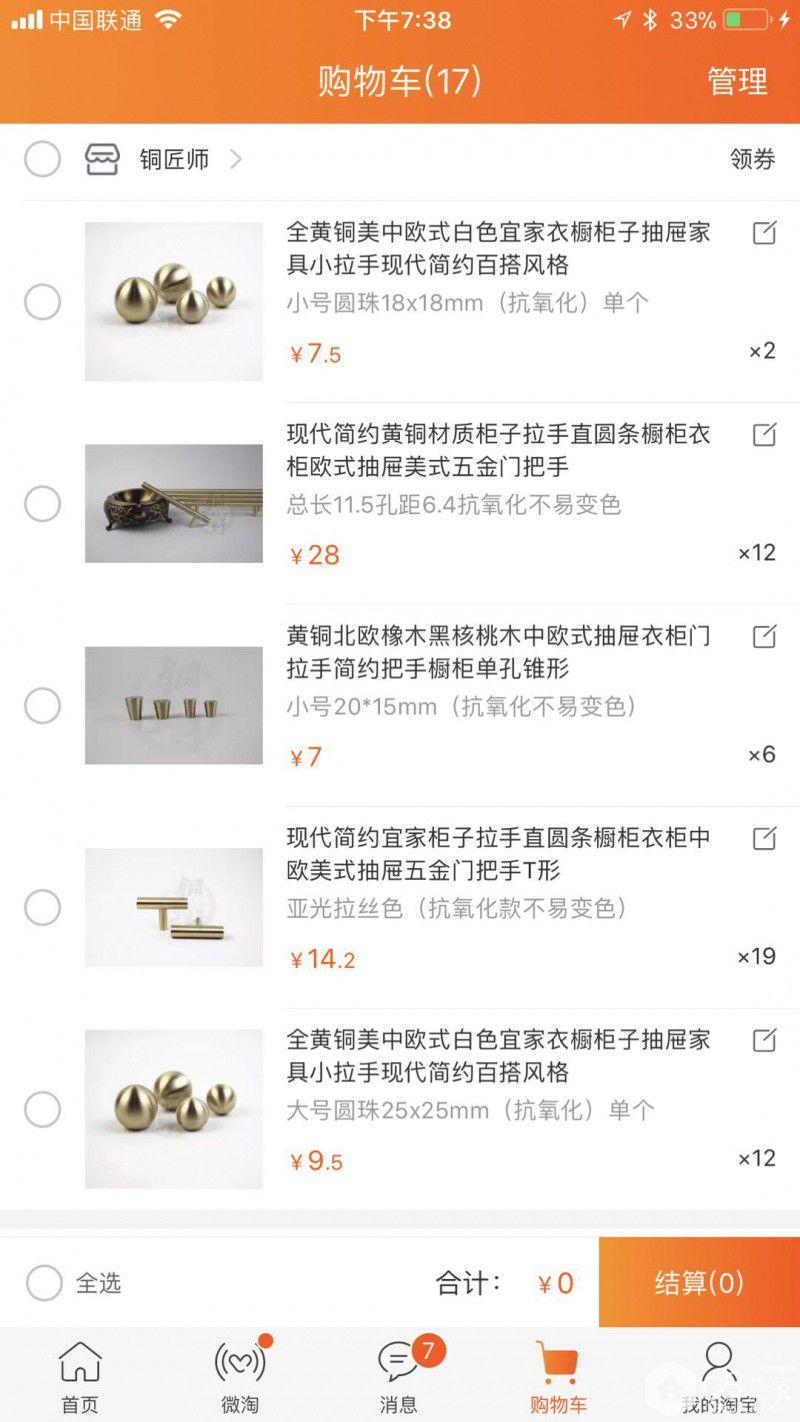Tap 结算 to check out

(699, 1283)
